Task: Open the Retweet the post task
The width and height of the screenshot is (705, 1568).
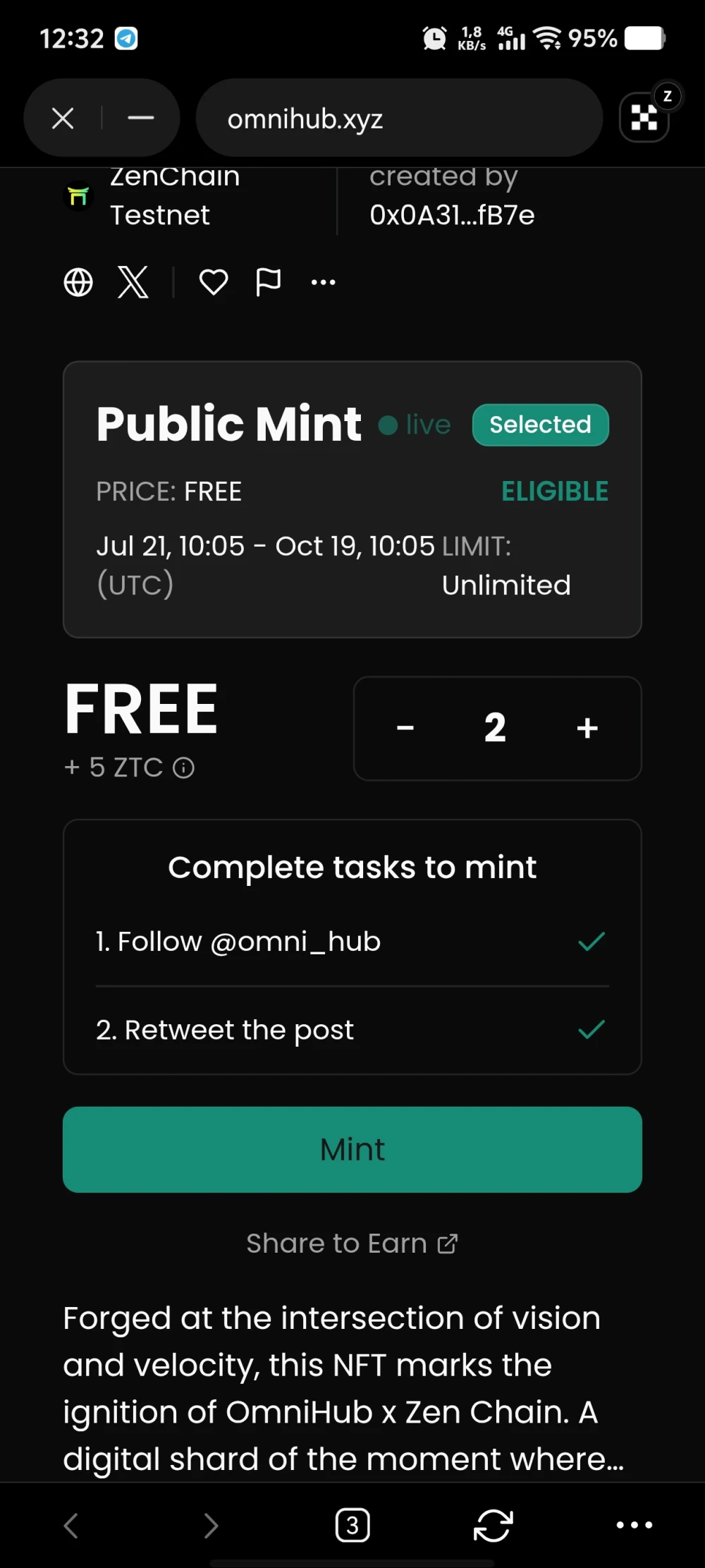Action: click(x=352, y=1030)
